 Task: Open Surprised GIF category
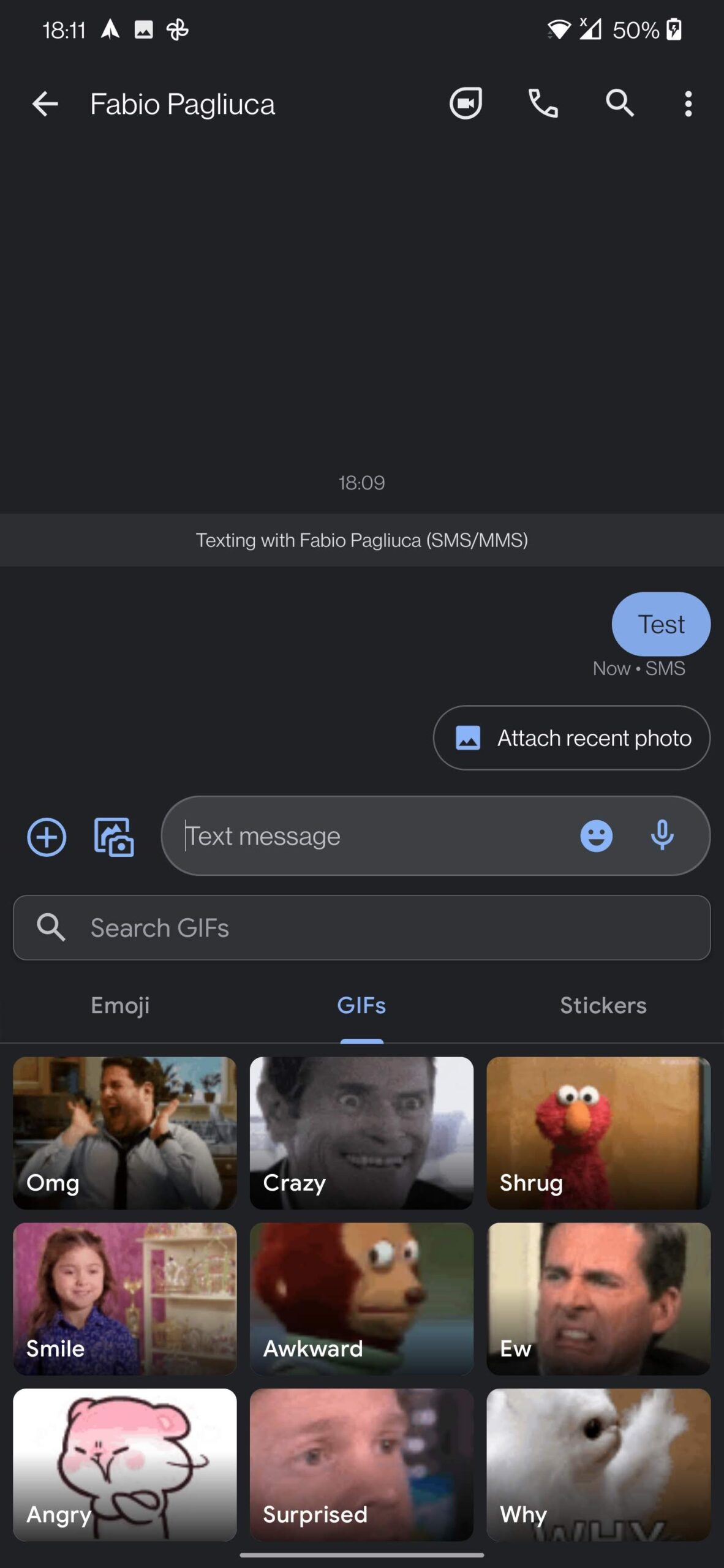[361, 1464]
